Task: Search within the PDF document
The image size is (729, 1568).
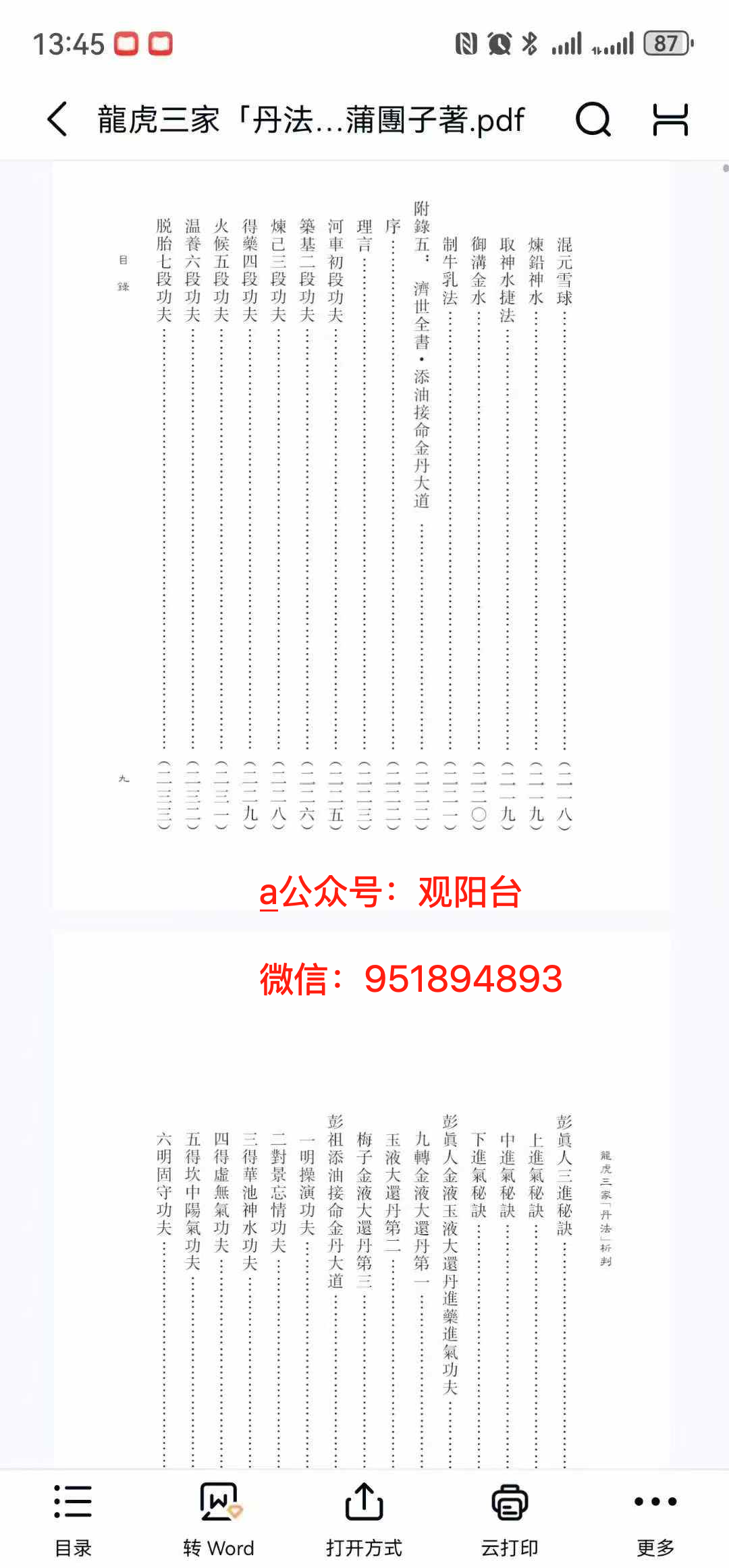Action: click(x=593, y=119)
